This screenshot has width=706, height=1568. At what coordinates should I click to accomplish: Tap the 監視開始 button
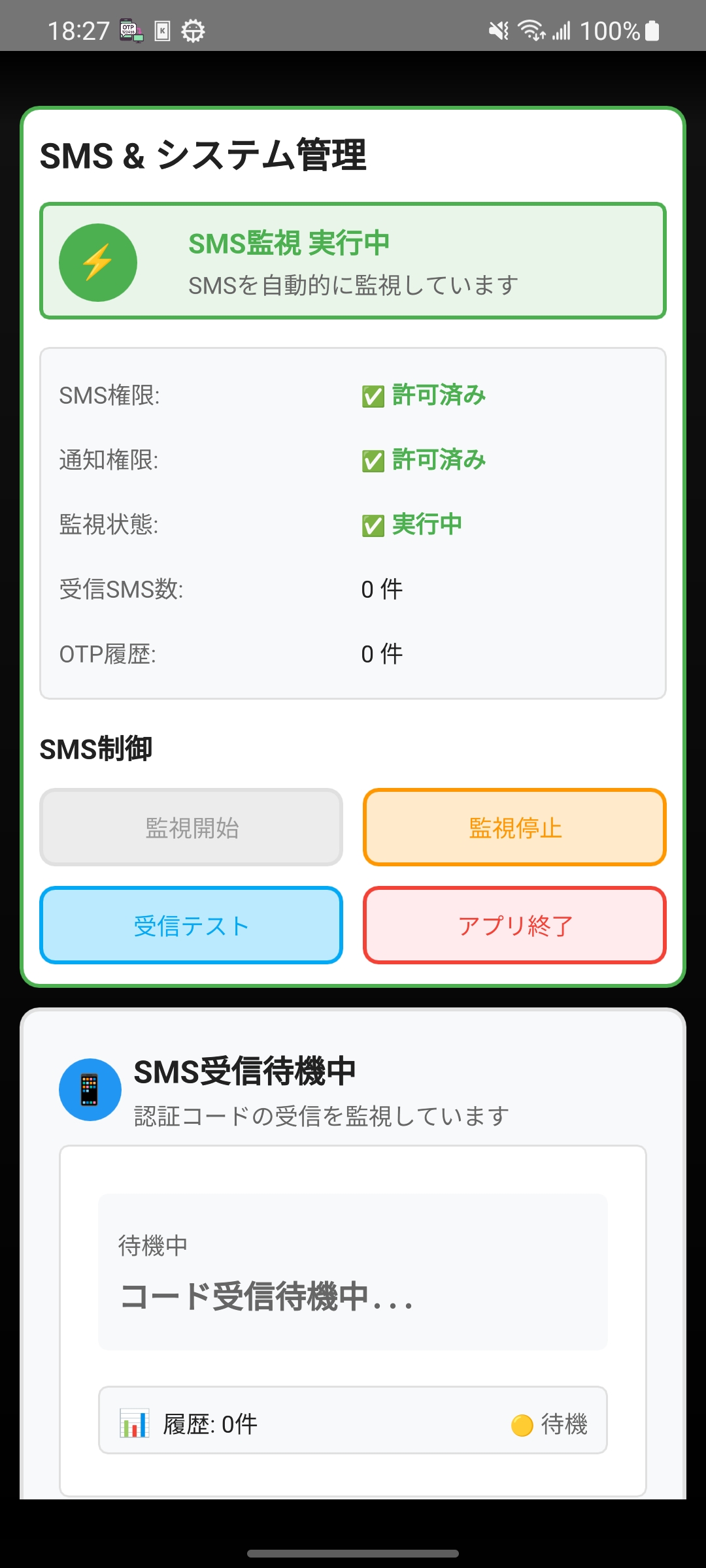(x=191, y=827)
